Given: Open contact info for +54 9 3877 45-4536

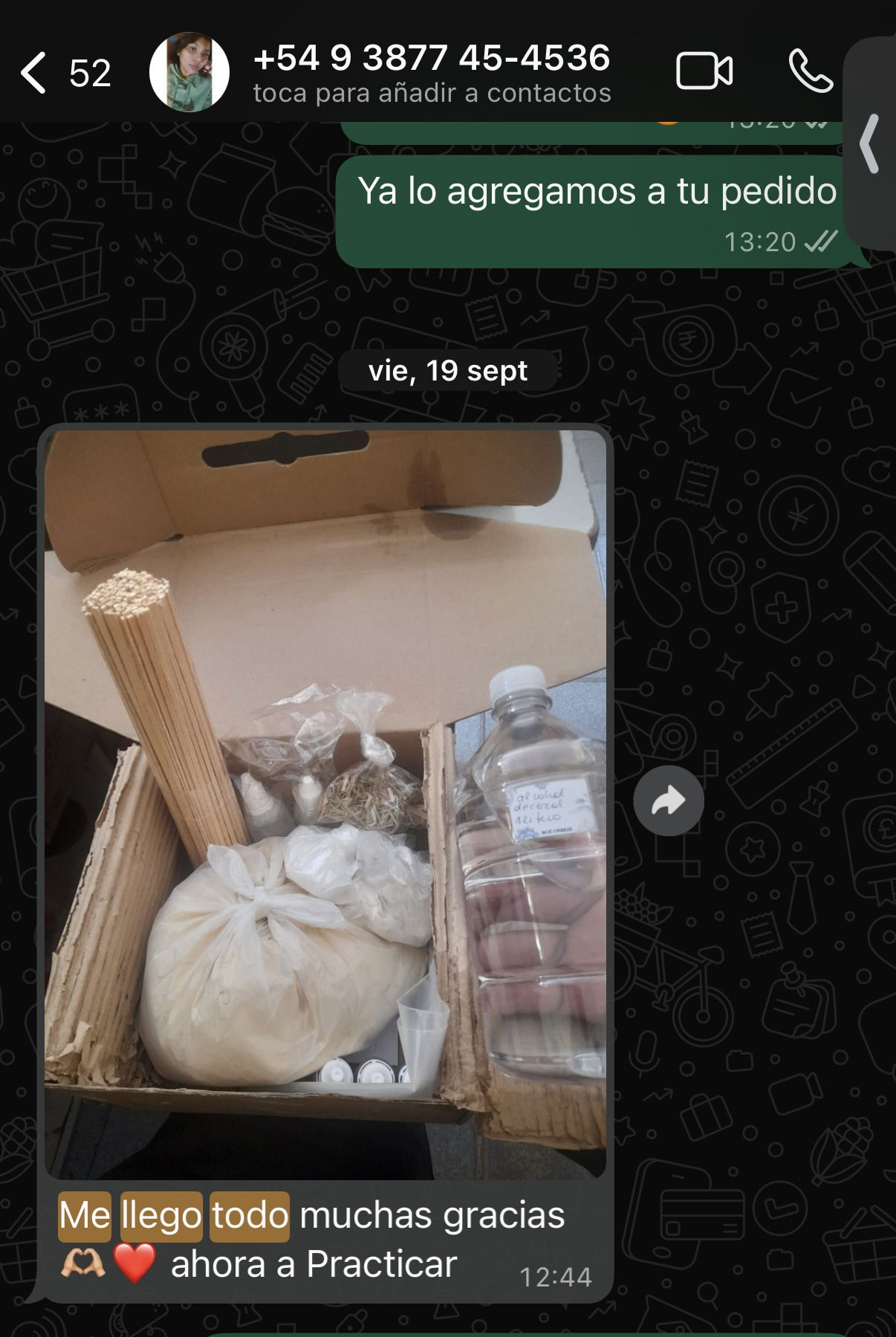Looking at the screenshot, I should (x=431, y=72).
